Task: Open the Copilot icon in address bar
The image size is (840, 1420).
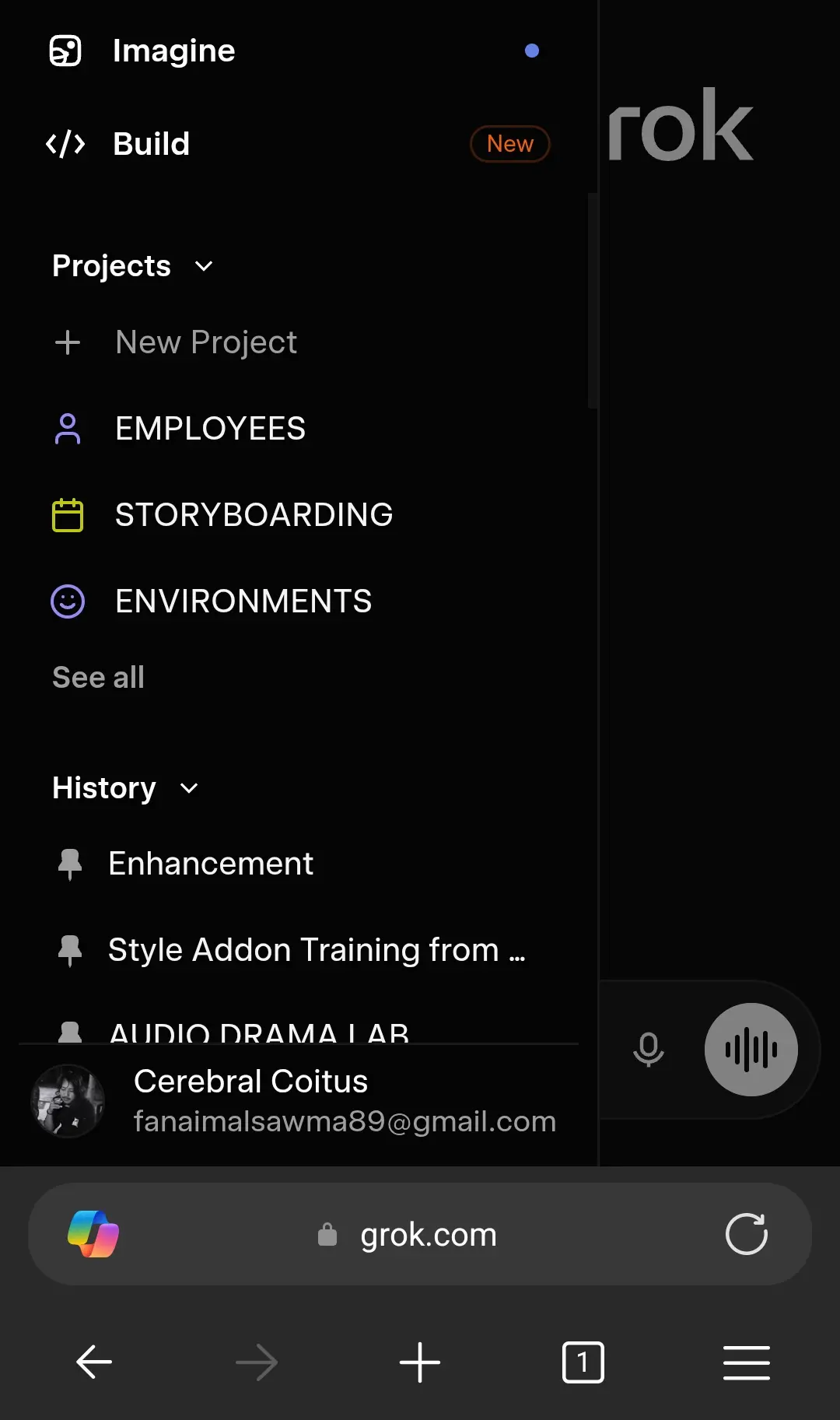Action: coord(93,1234)
